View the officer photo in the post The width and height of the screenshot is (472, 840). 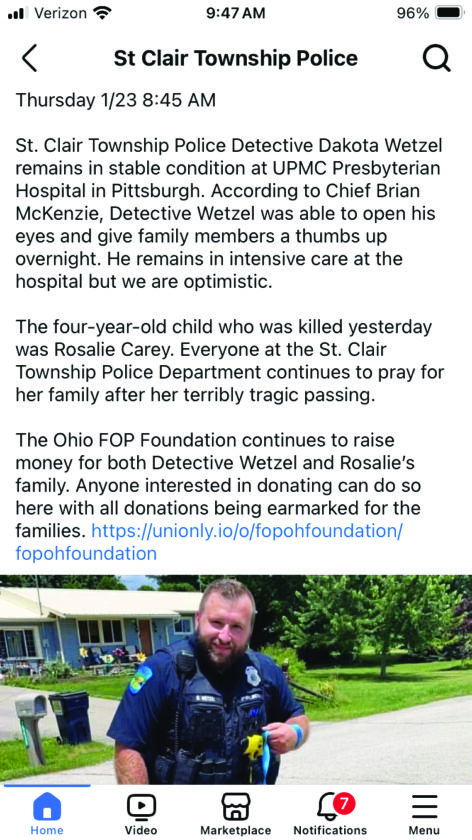tap(236, 680)
